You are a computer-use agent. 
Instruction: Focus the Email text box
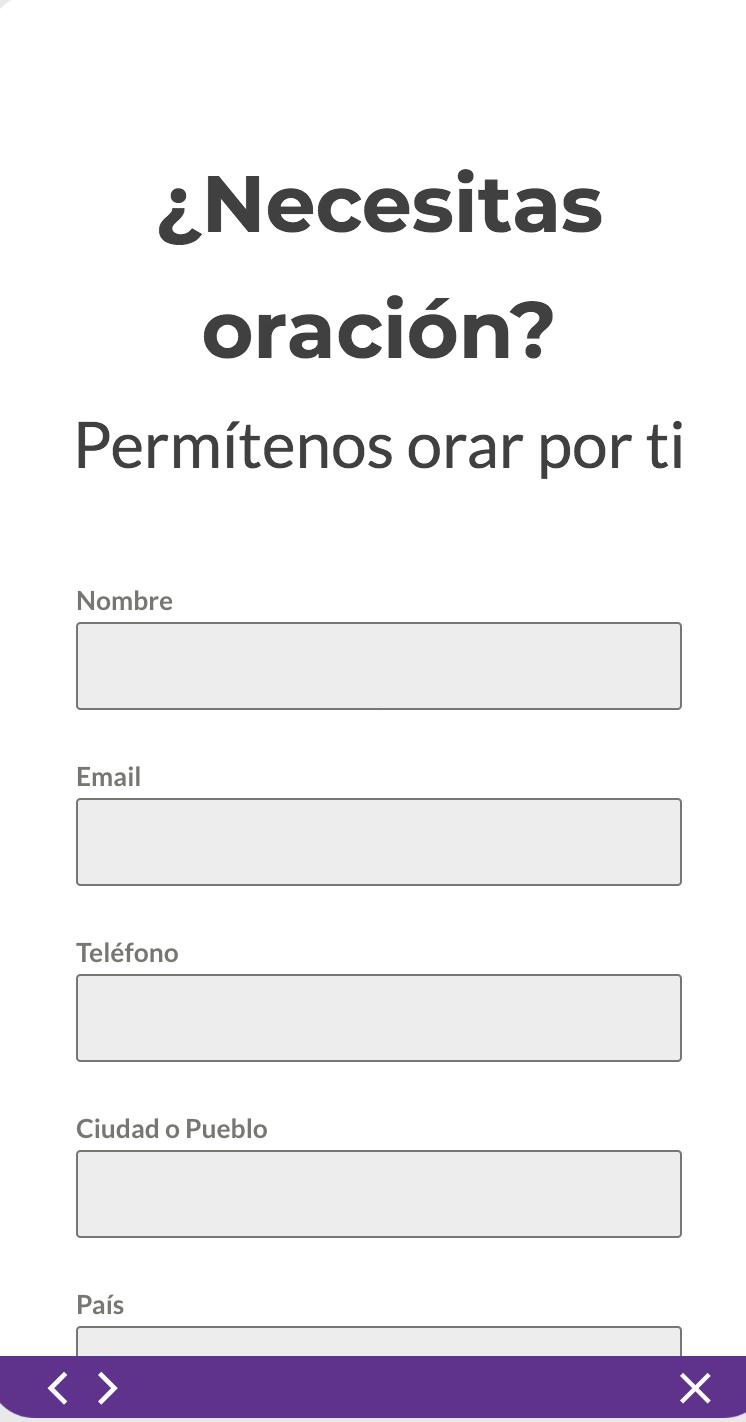point(379,841)
